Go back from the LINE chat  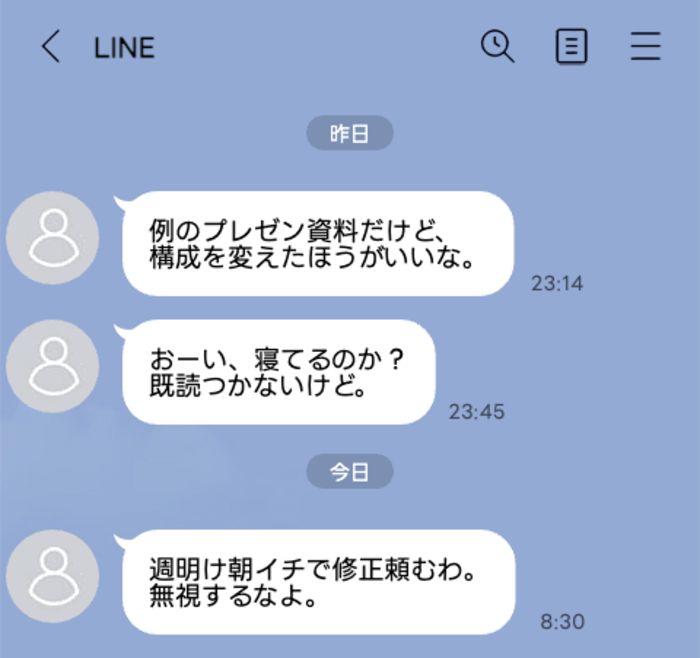[x=50, y=47]
